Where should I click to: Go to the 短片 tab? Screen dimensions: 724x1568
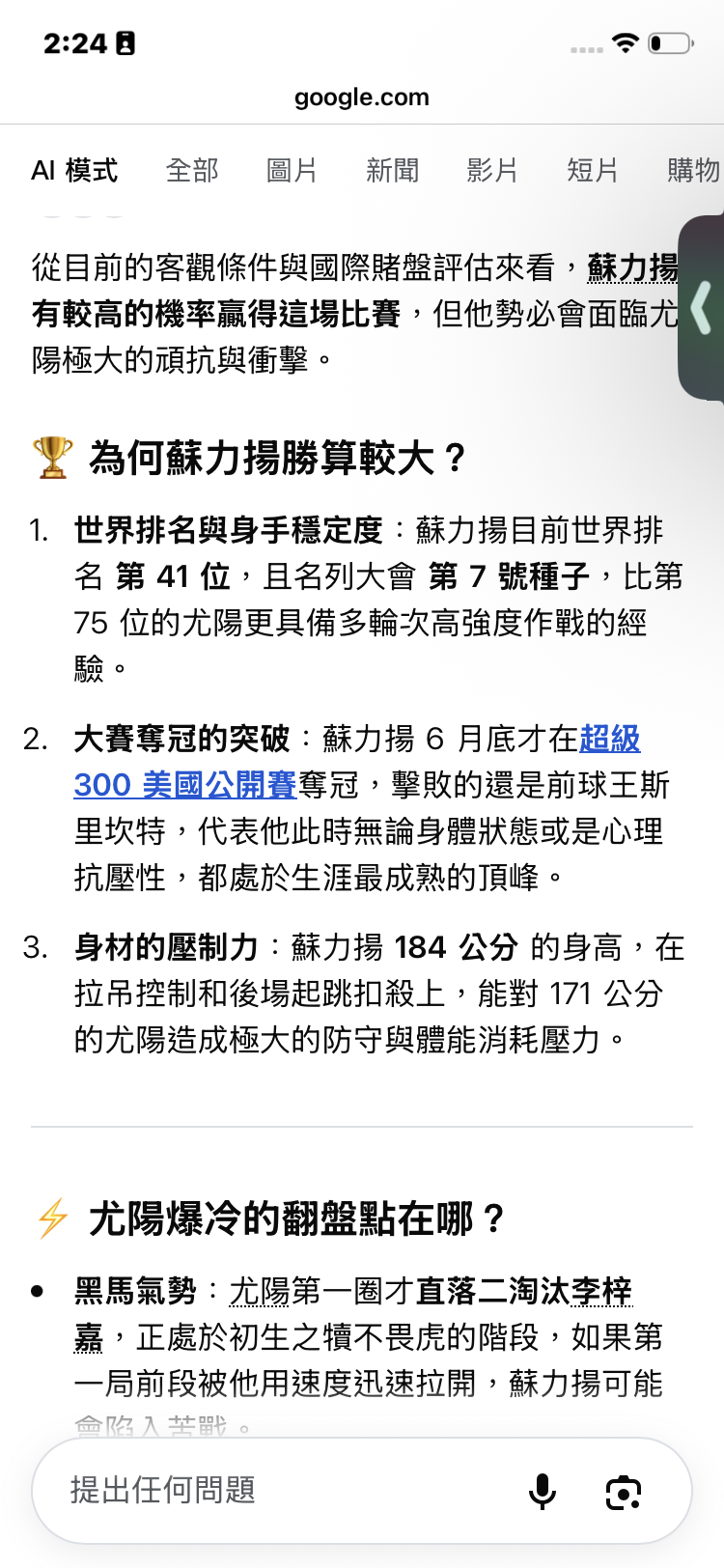pos(593,171)
